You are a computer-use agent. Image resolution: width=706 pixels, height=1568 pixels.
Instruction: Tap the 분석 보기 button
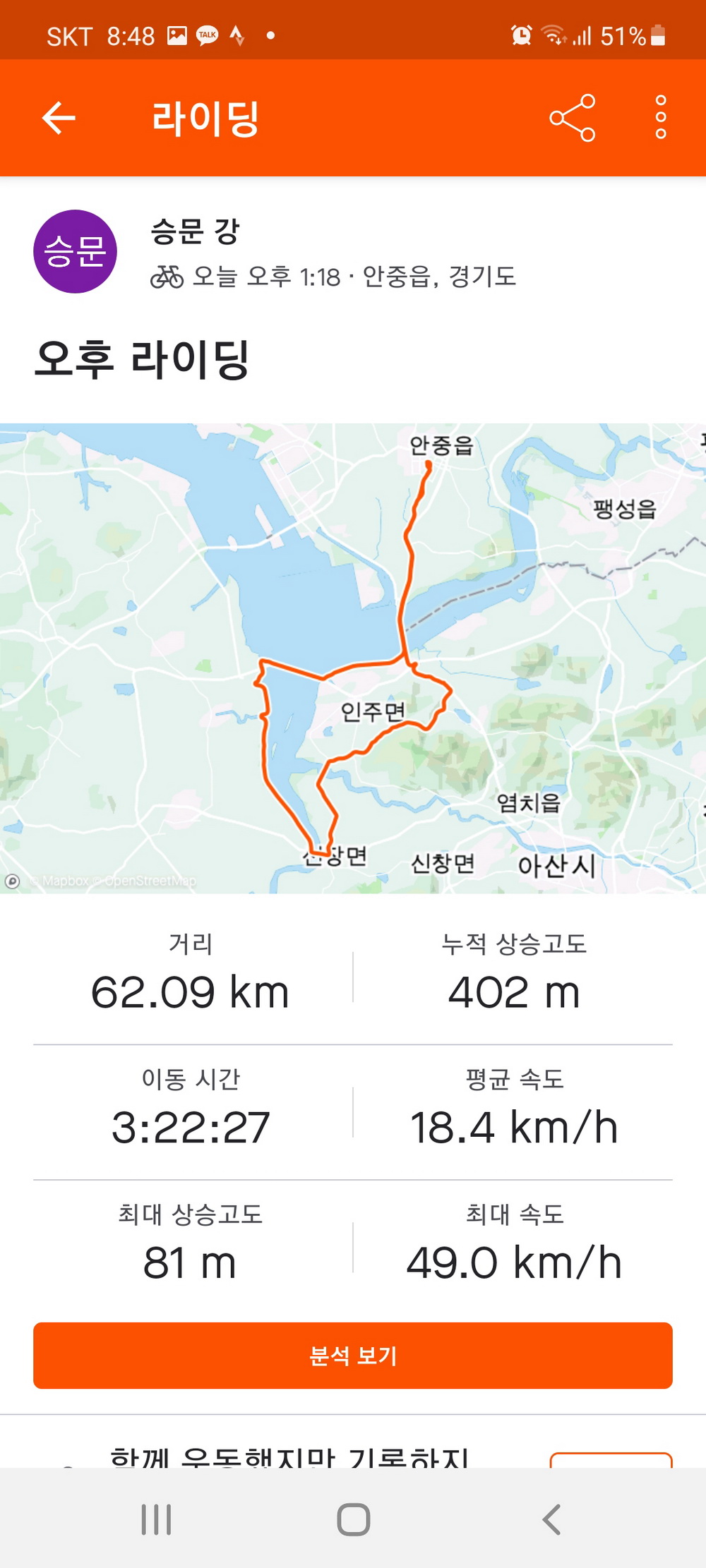[353, 1355]
